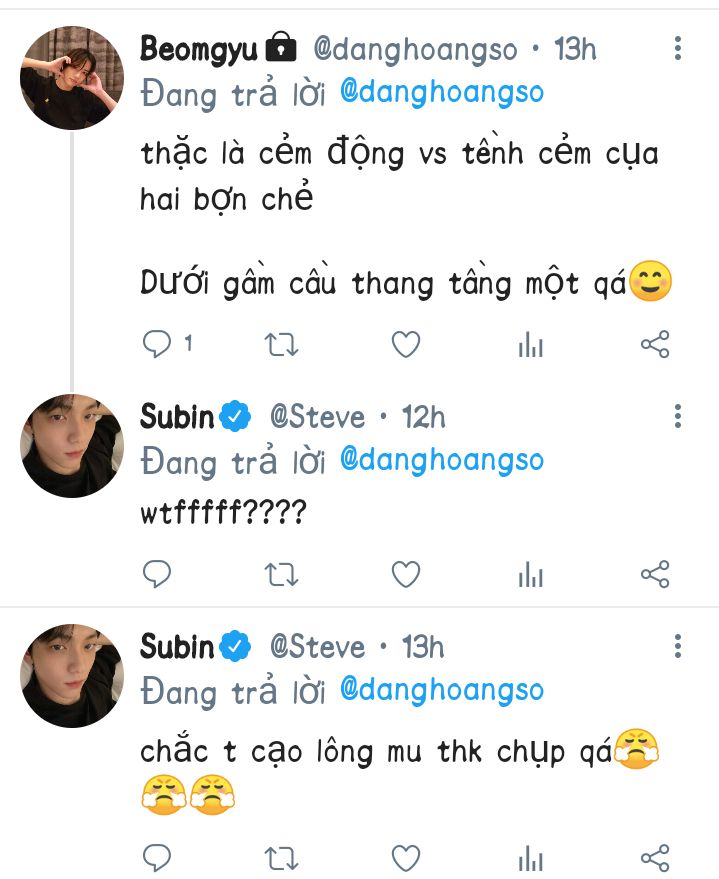The image size is (719, 879).
Task: Share Beomgyu's tweet
Action: pyautogui.click(x=655, y=344)
